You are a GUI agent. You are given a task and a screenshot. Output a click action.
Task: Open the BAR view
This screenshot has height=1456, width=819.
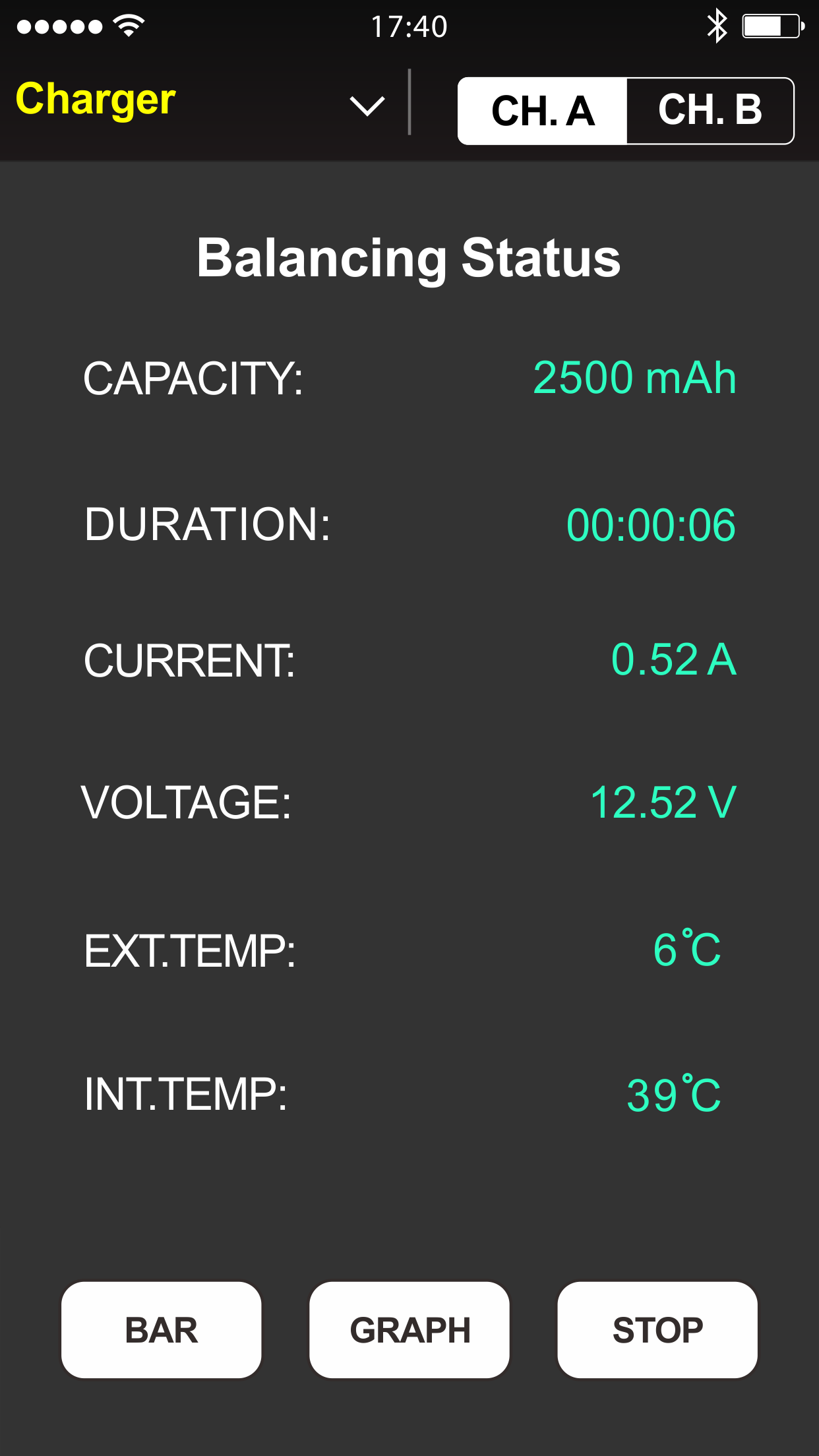[x=162, y=1329]
